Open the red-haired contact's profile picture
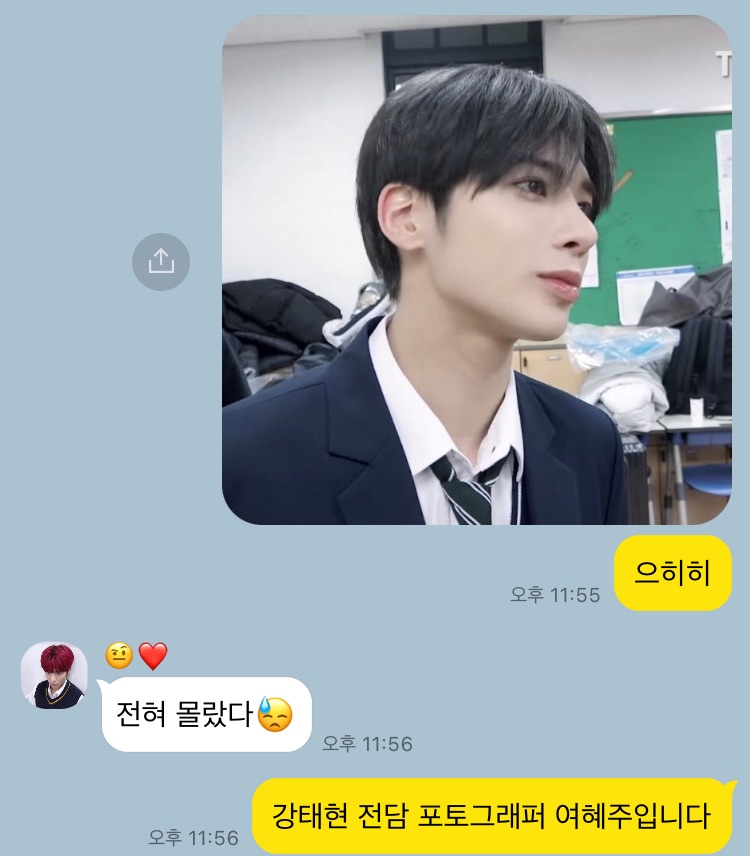 [x=54, y=675]
